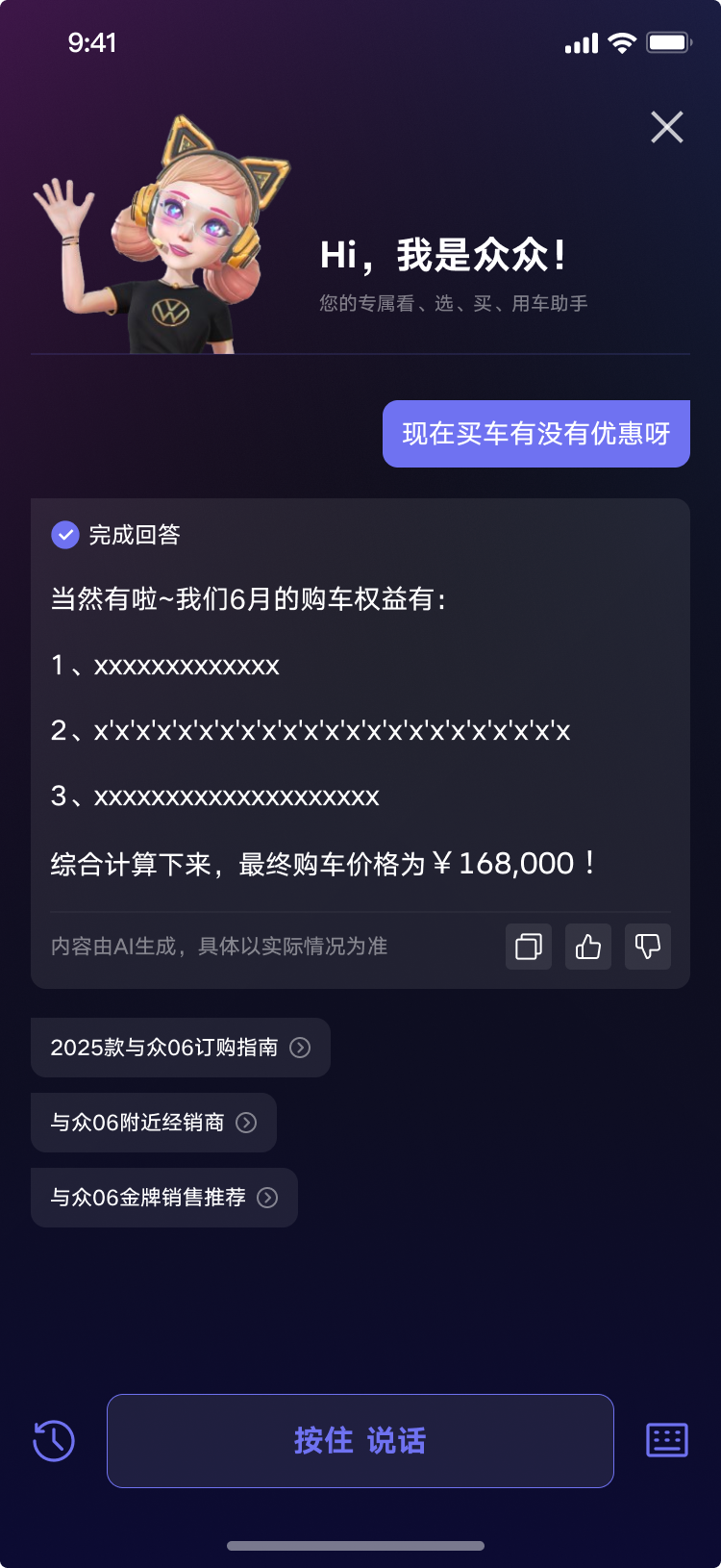Open chat history clock icon
This screenshot has height=1568, width=721.
point(54,1441)
